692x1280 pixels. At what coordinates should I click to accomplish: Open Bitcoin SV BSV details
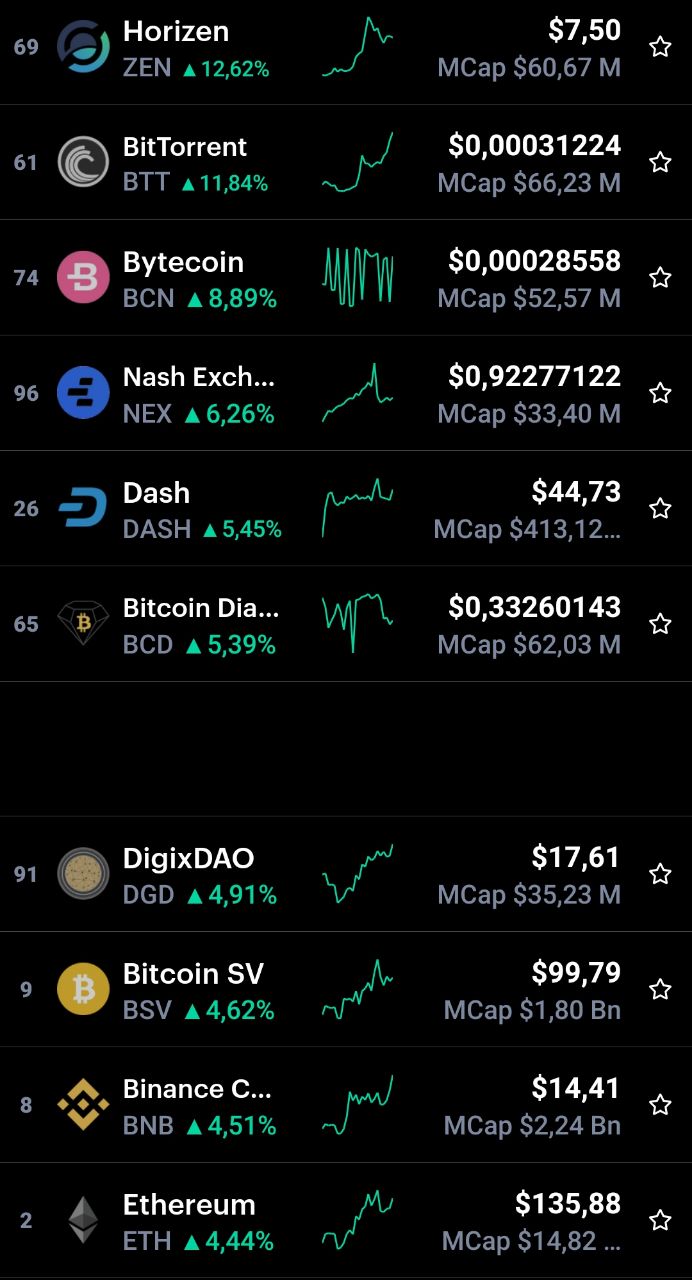[x=346, y=989]
